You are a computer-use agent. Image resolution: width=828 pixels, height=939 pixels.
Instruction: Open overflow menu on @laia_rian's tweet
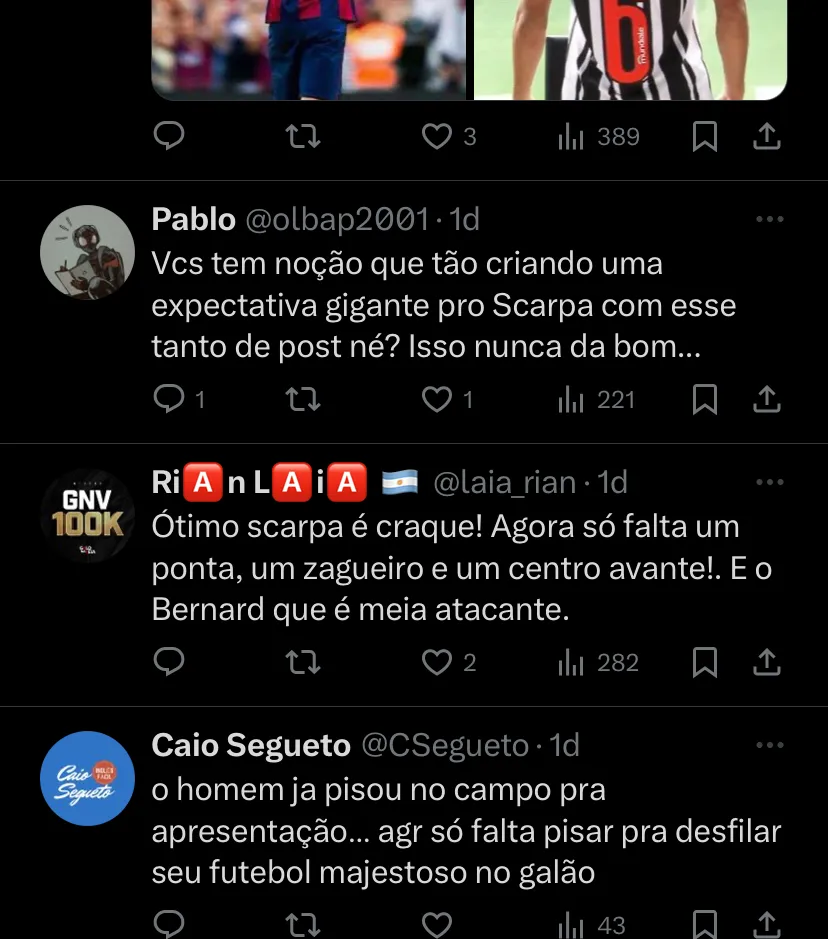click(769, 482)
